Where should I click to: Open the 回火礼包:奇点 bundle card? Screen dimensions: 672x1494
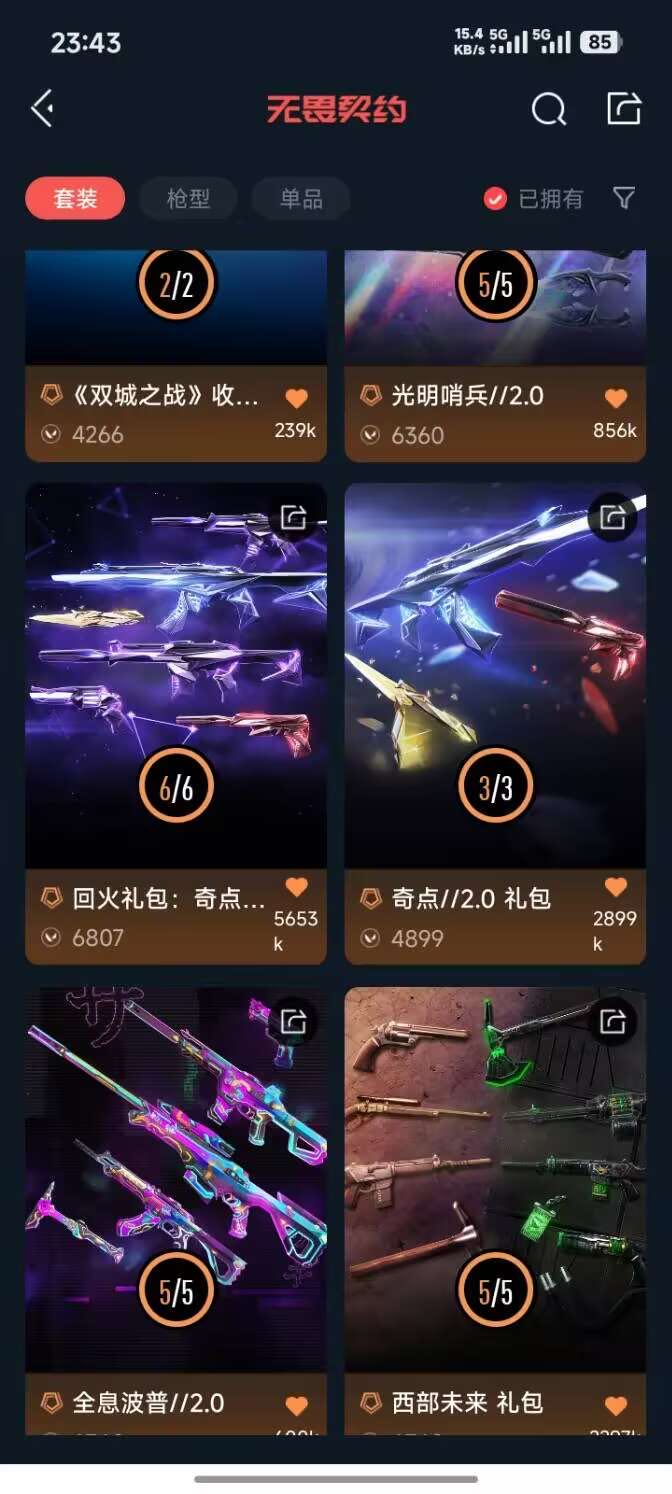click(x=176, y=724)
